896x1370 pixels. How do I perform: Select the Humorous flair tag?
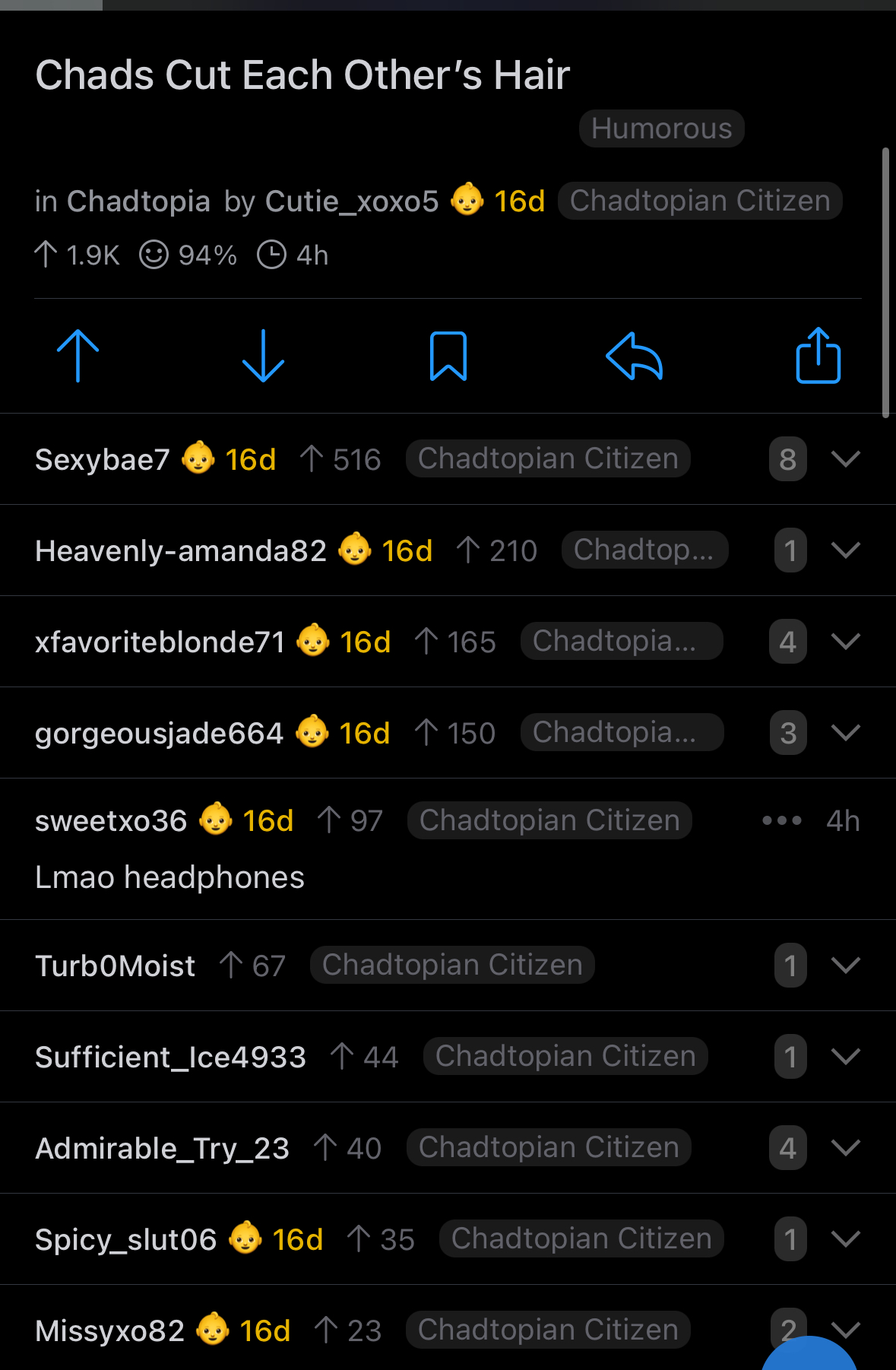pos(661,128)
